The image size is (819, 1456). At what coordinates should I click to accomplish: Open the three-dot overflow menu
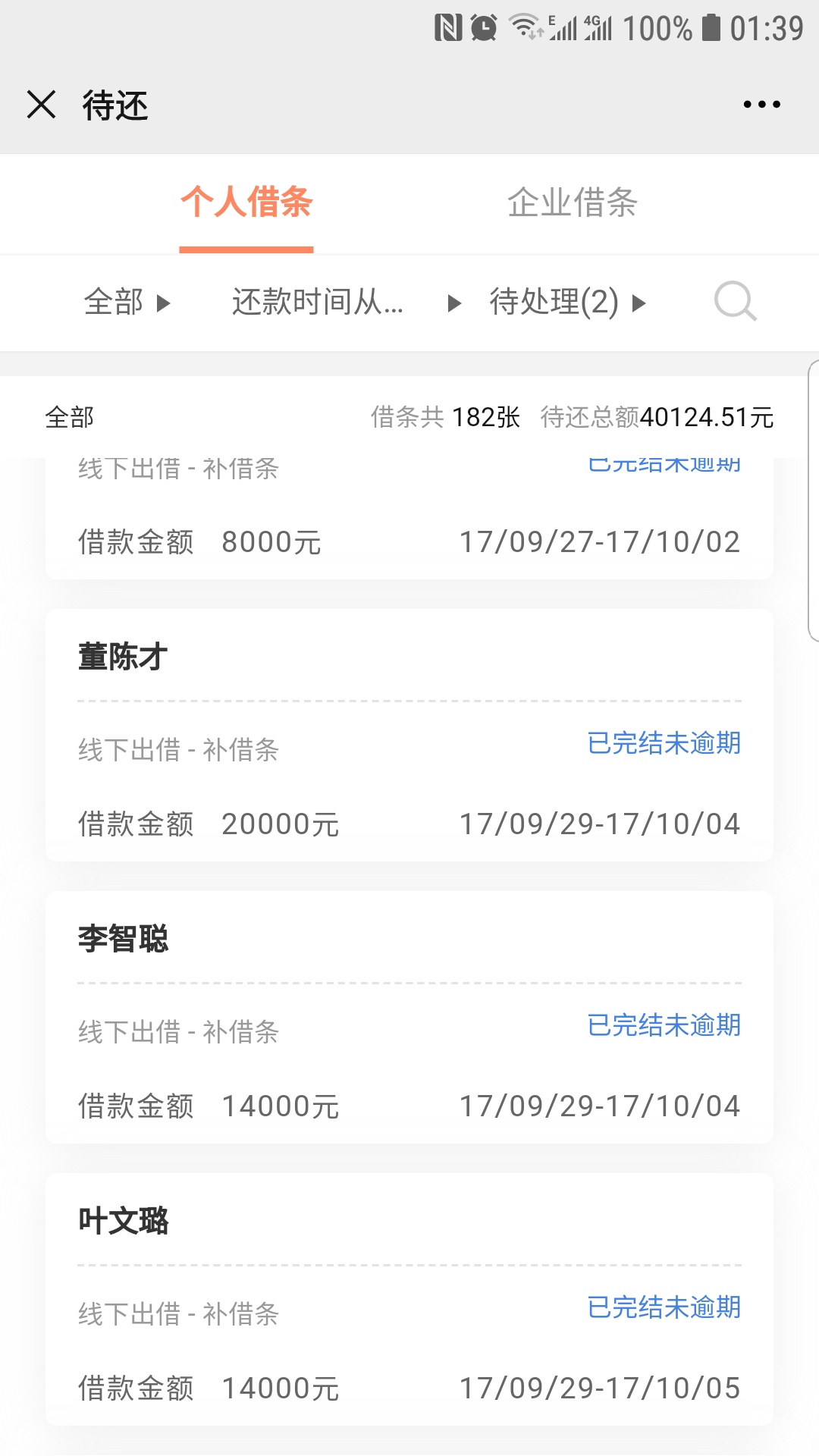(x=761, y=105)
